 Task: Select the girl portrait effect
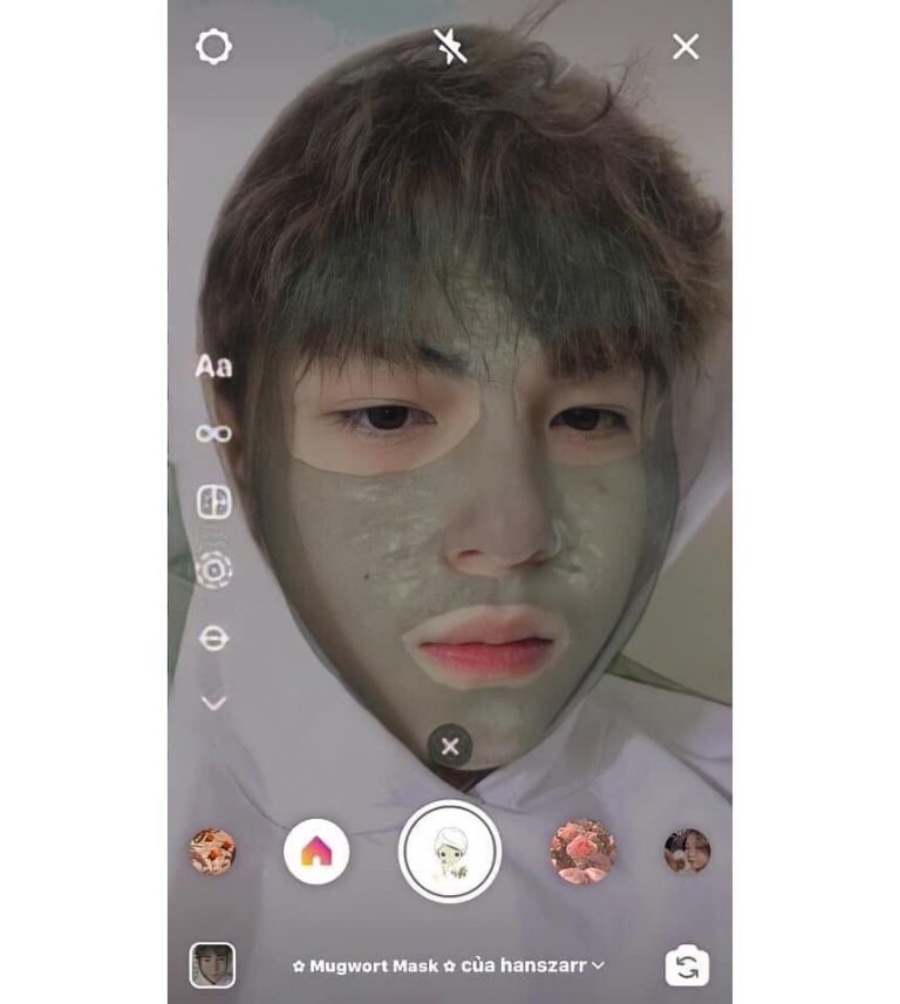click(x=687, y=851)
